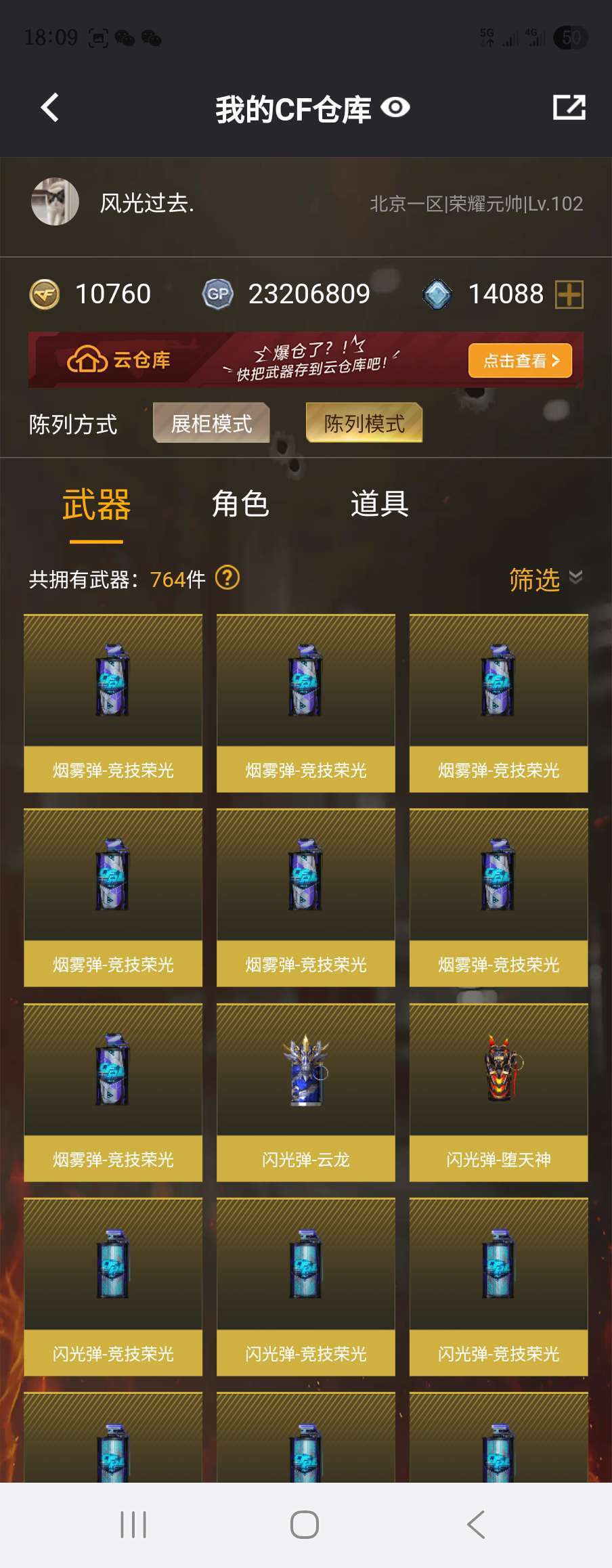The width and height of the screenshot is (612, 1568).
Task: Open the system recent apps button
Action: pos(133,1525)
